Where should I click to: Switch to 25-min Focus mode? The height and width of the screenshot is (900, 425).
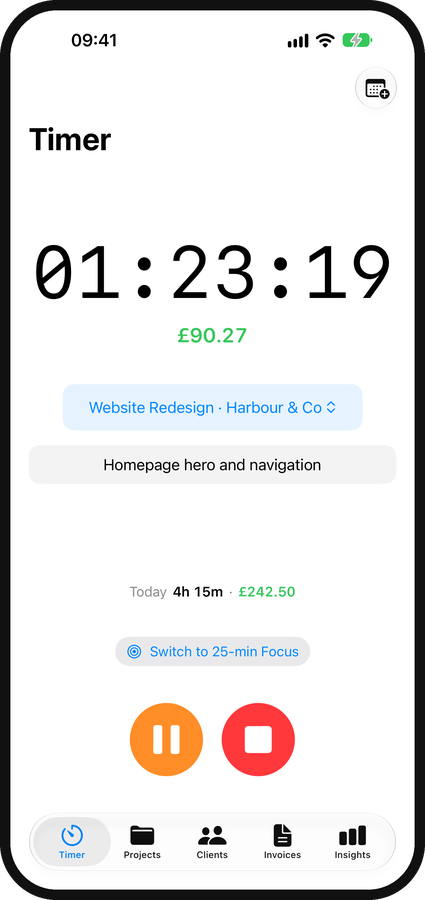click(x=212, y=651)
